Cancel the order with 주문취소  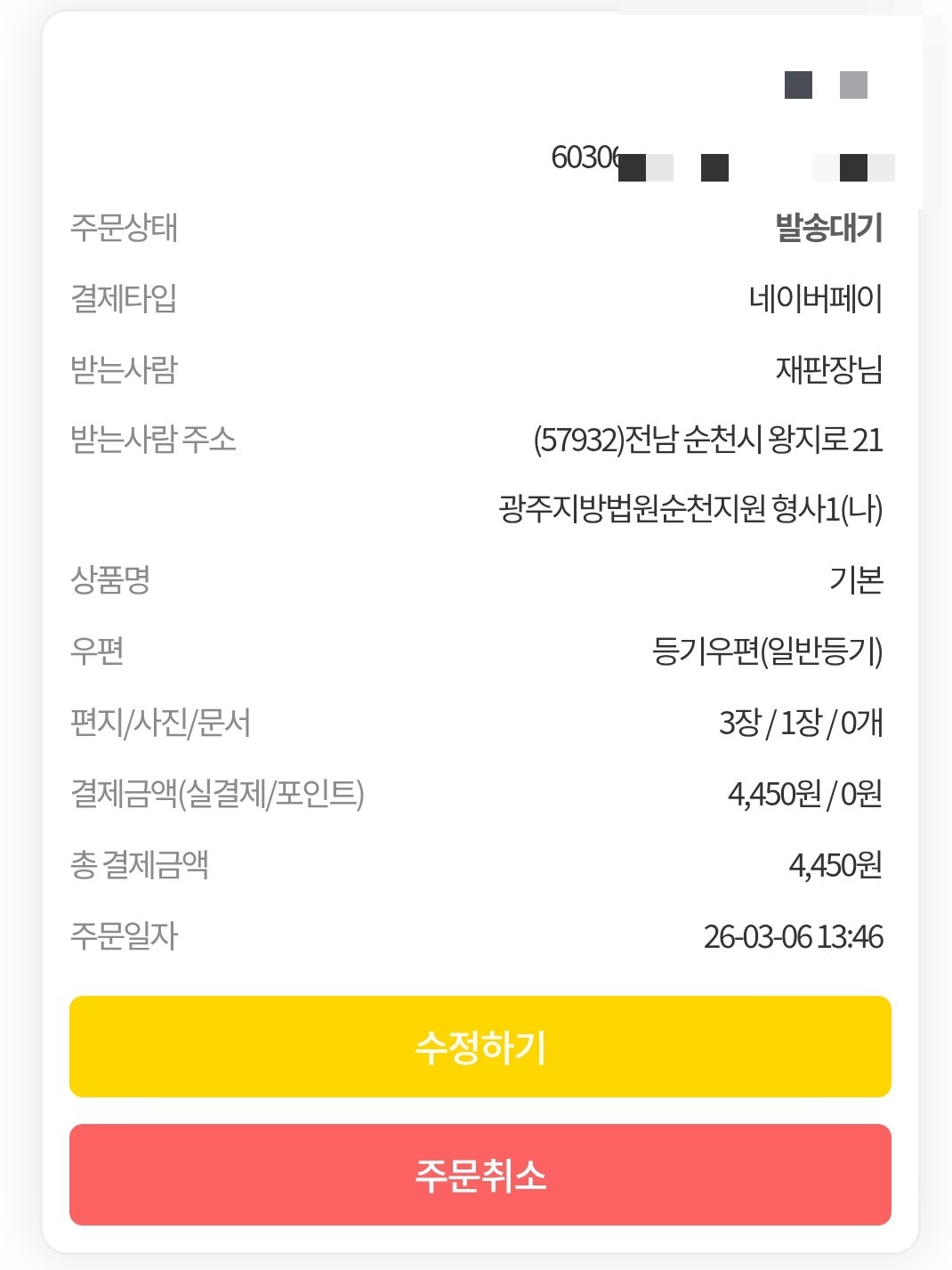(480, 1175)
